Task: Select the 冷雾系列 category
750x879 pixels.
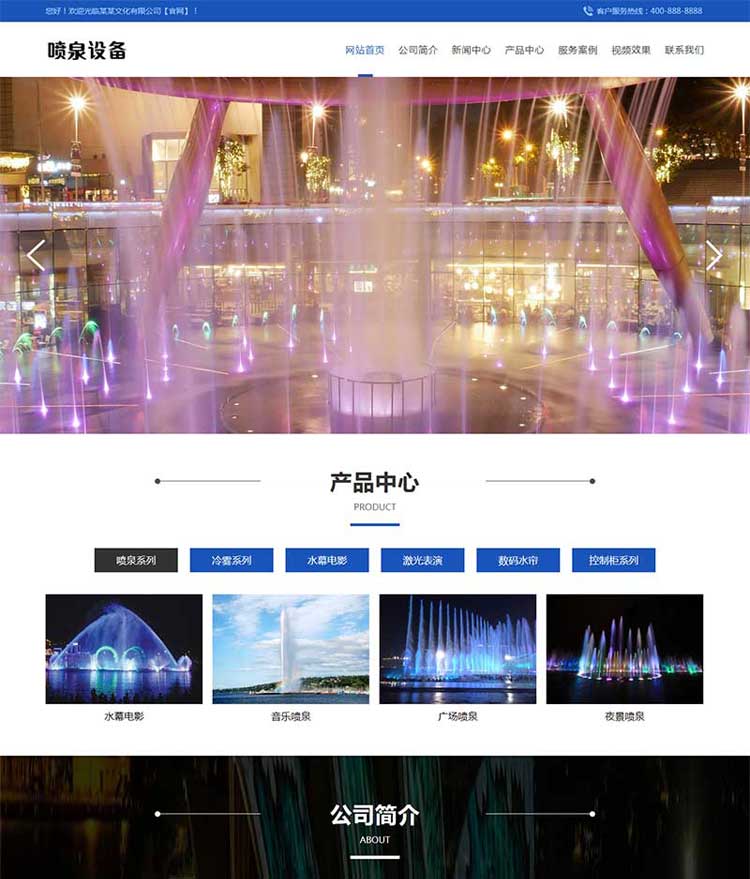Action: click(231, 560)
